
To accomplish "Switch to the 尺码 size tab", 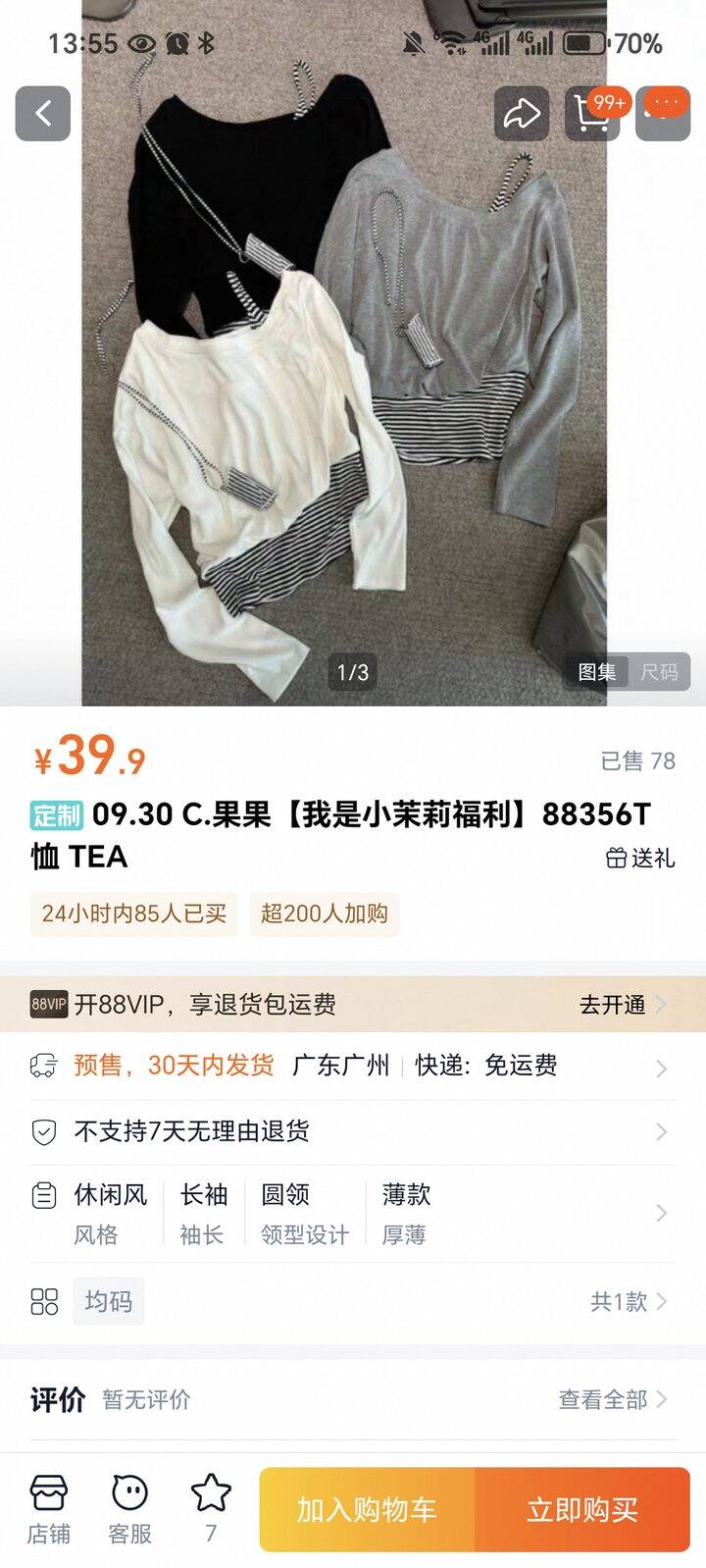I will point(659,672).
